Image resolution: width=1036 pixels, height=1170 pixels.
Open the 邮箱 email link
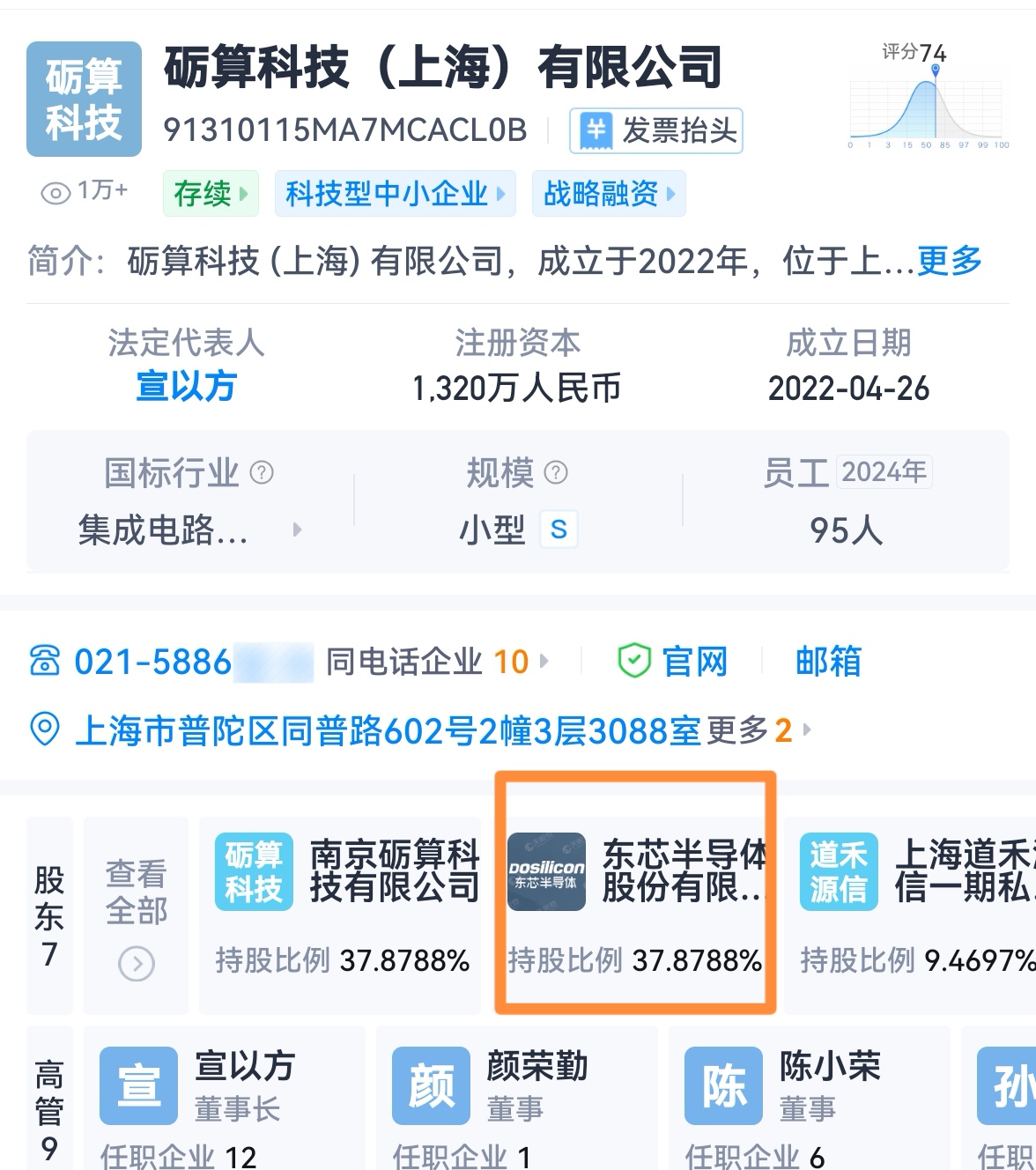click(827, 662)
